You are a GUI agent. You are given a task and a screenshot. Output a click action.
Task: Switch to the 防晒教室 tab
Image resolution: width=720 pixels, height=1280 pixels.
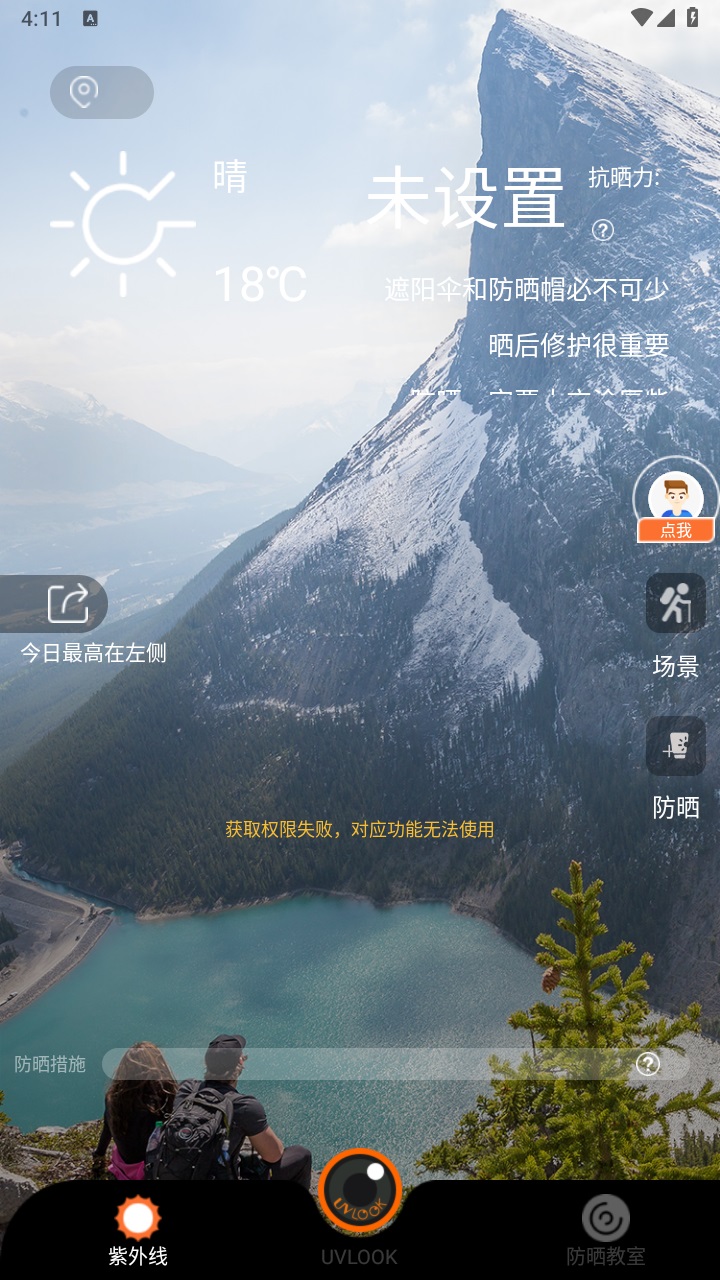(606, 1230)
